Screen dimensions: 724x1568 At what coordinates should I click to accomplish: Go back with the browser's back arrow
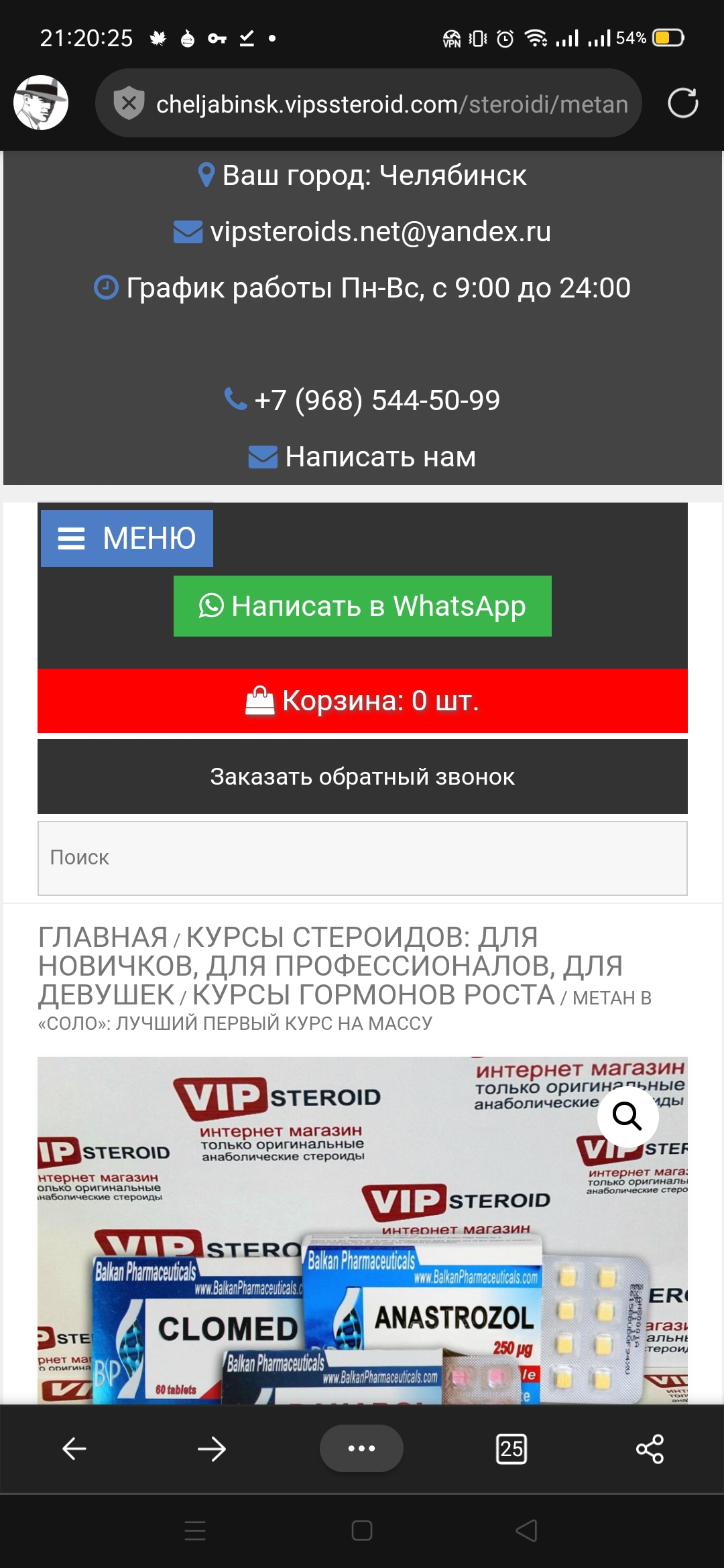point(74,1449)
